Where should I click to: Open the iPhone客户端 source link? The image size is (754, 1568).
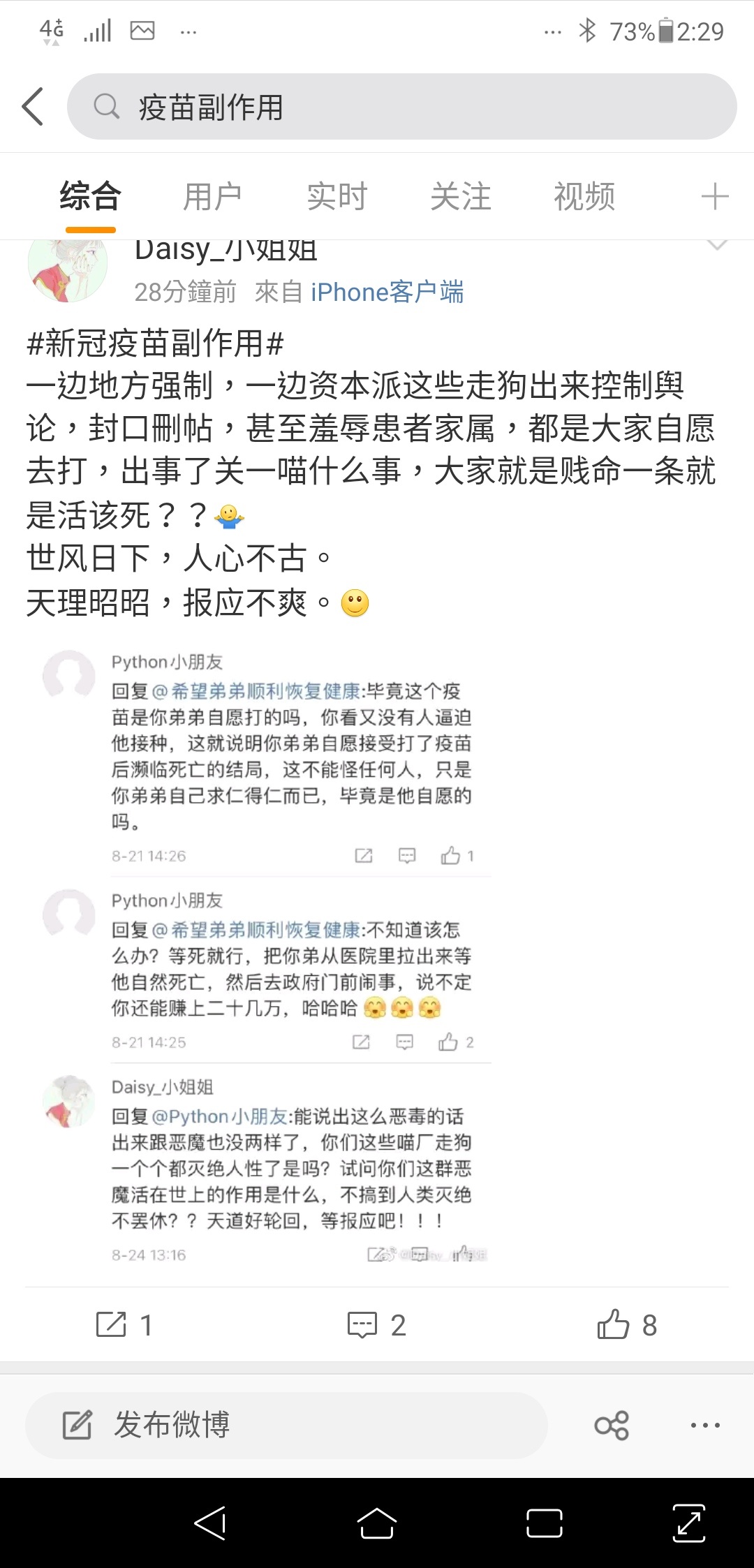coord(387,292)
